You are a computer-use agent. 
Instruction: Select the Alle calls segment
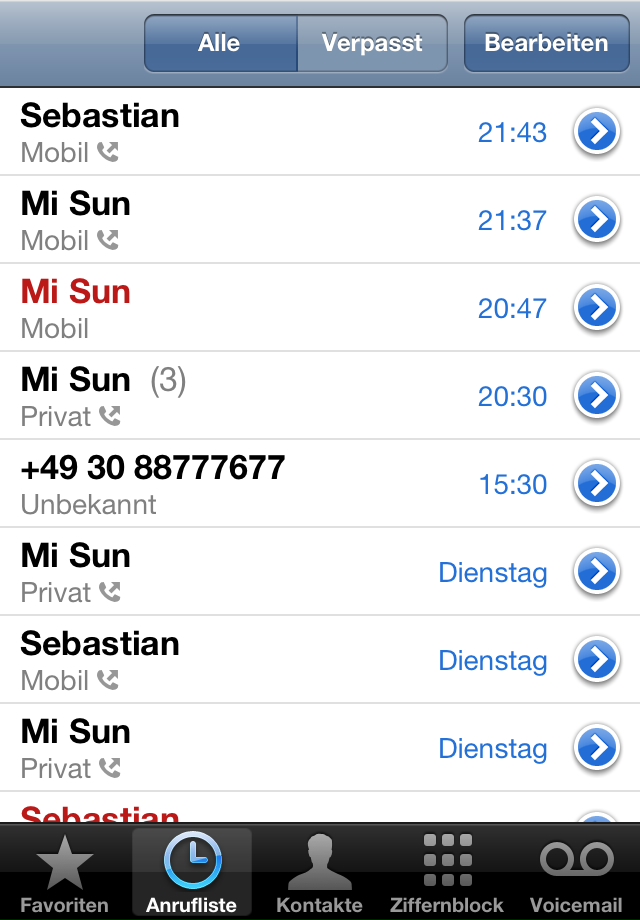(x=220, y=44)
